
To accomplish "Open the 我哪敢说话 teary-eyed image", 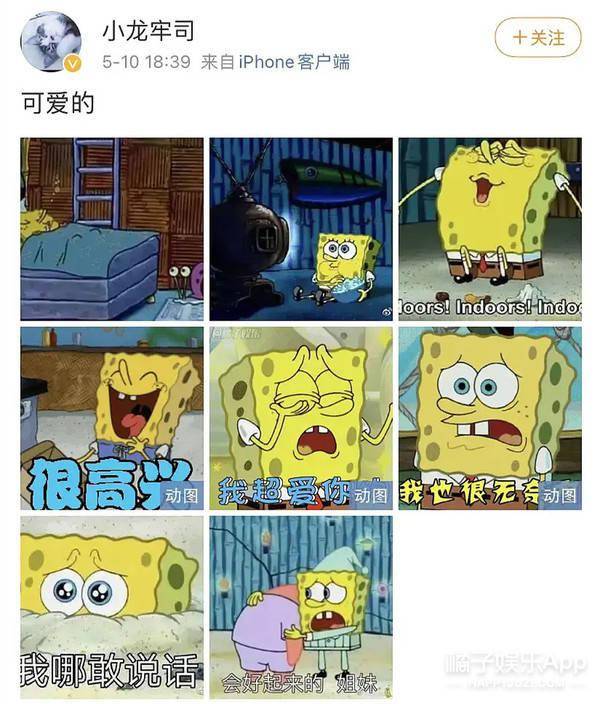I will point(111,606).
